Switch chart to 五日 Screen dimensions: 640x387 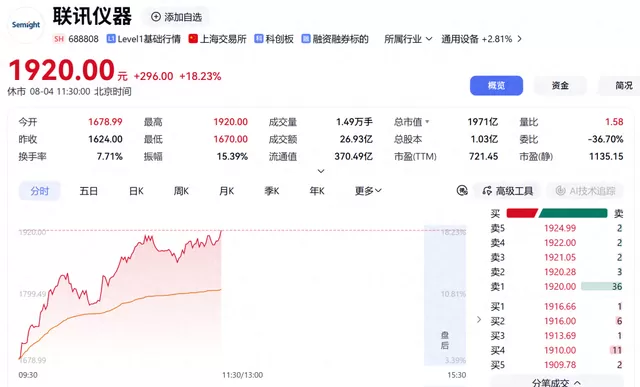coord(89,191)
